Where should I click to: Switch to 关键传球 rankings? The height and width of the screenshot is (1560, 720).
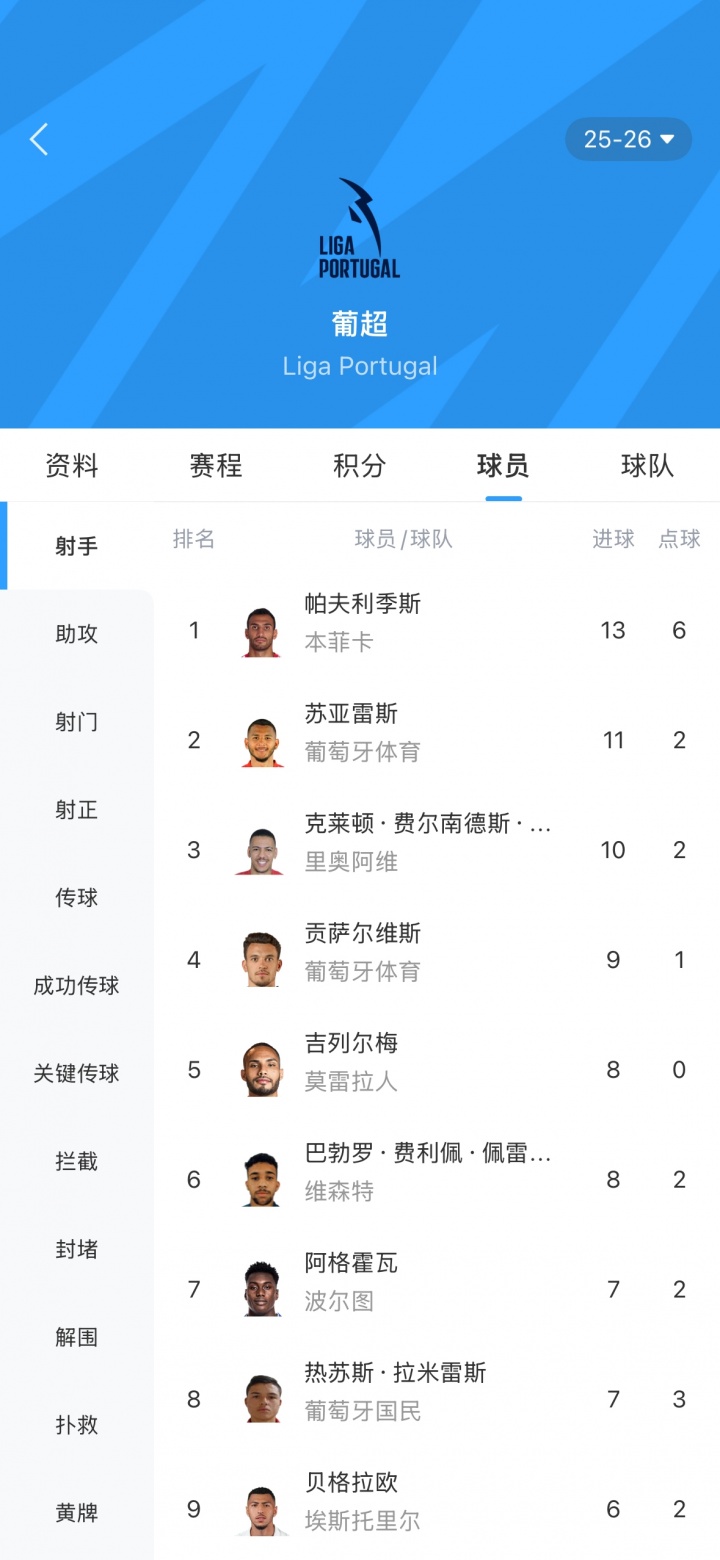[x=77, y=1074]
